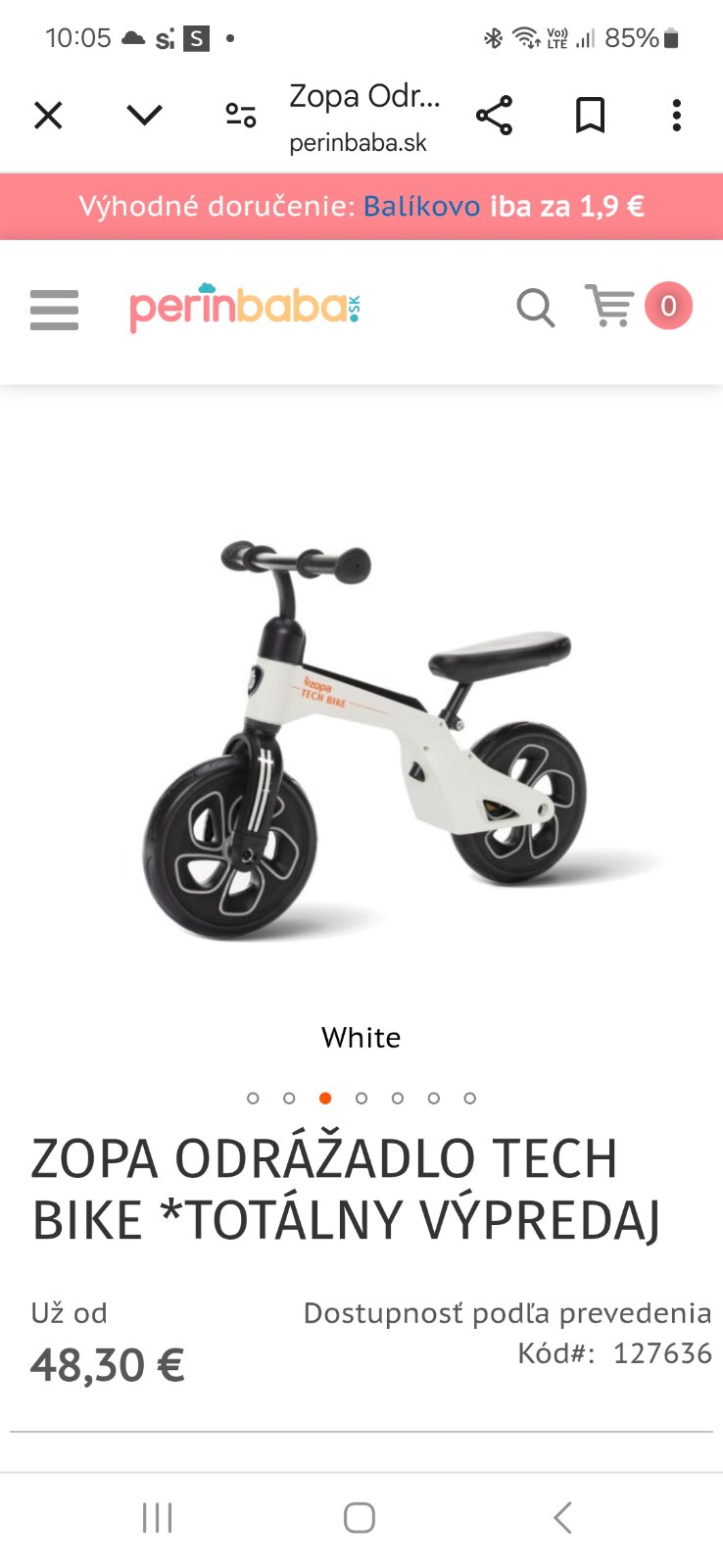Bookmark the perinbaba.sk page
Screen dimensions: 723x1568
(590, 116)
